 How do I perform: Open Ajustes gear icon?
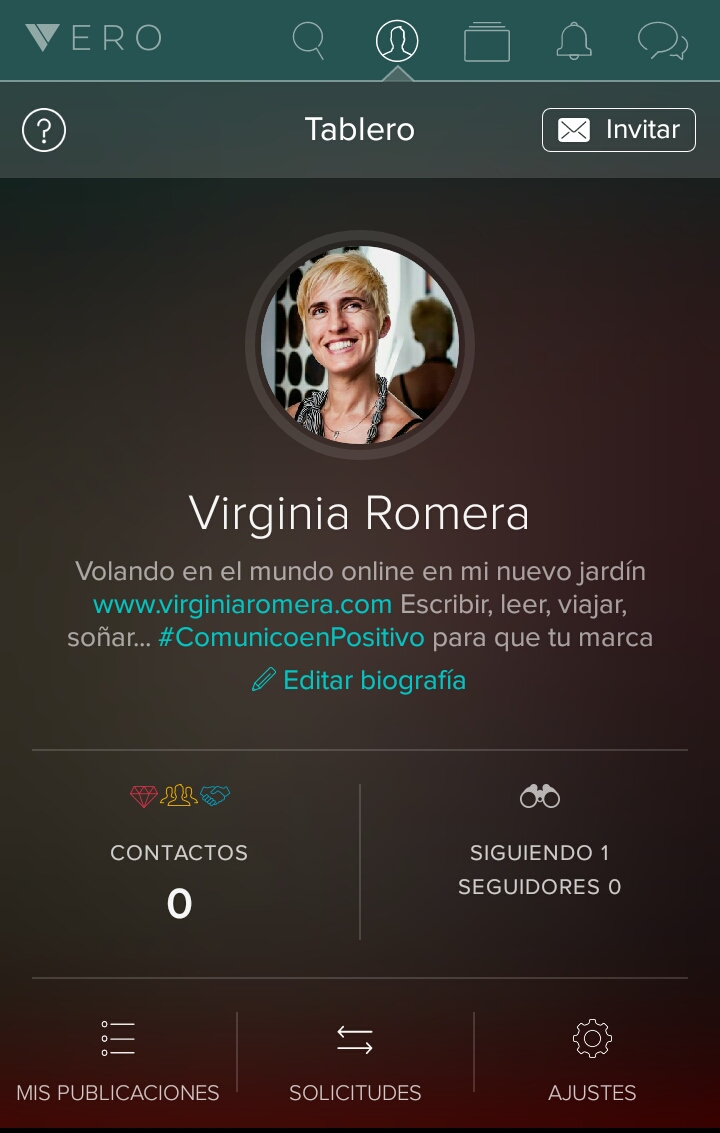[592, 1038]
